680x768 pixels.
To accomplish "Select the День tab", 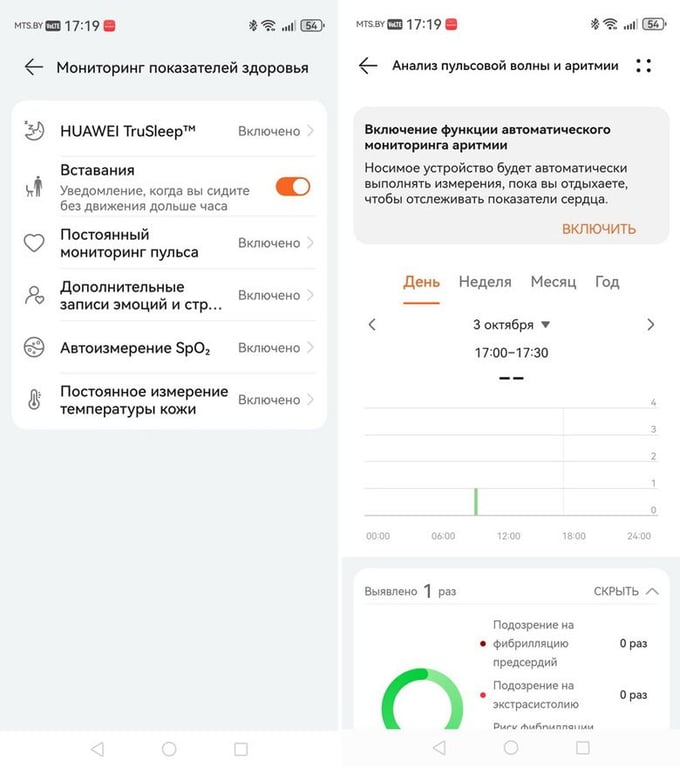I will click(421, 282).
